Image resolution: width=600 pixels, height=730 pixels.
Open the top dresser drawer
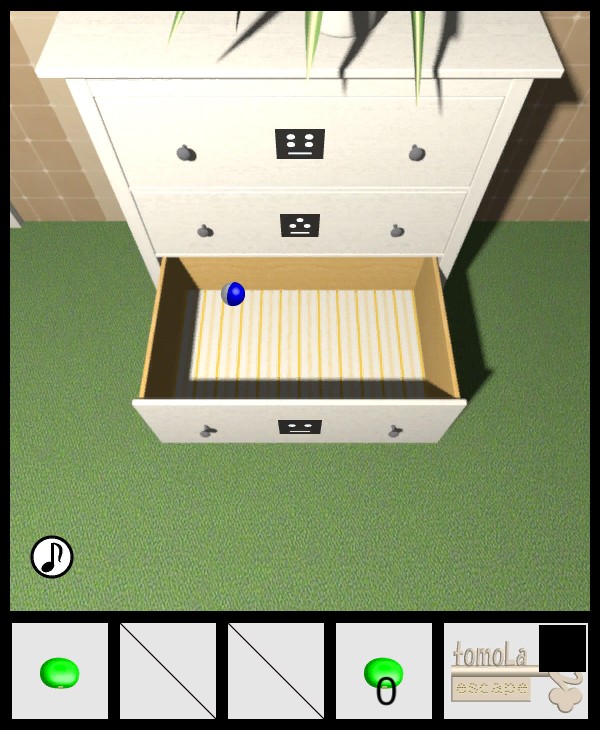pos(300,144)
